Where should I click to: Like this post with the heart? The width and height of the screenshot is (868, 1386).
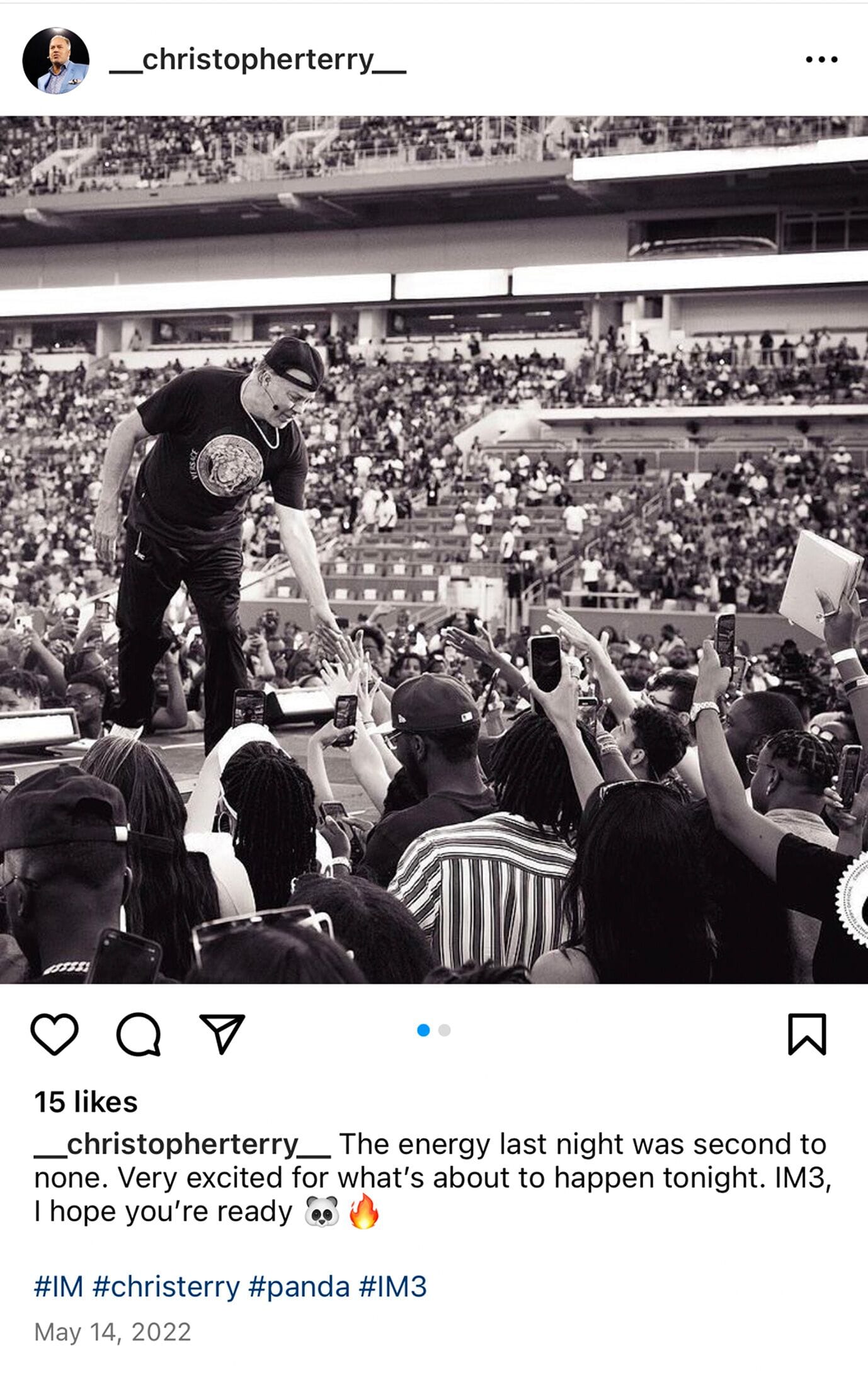coord(54,1034)
